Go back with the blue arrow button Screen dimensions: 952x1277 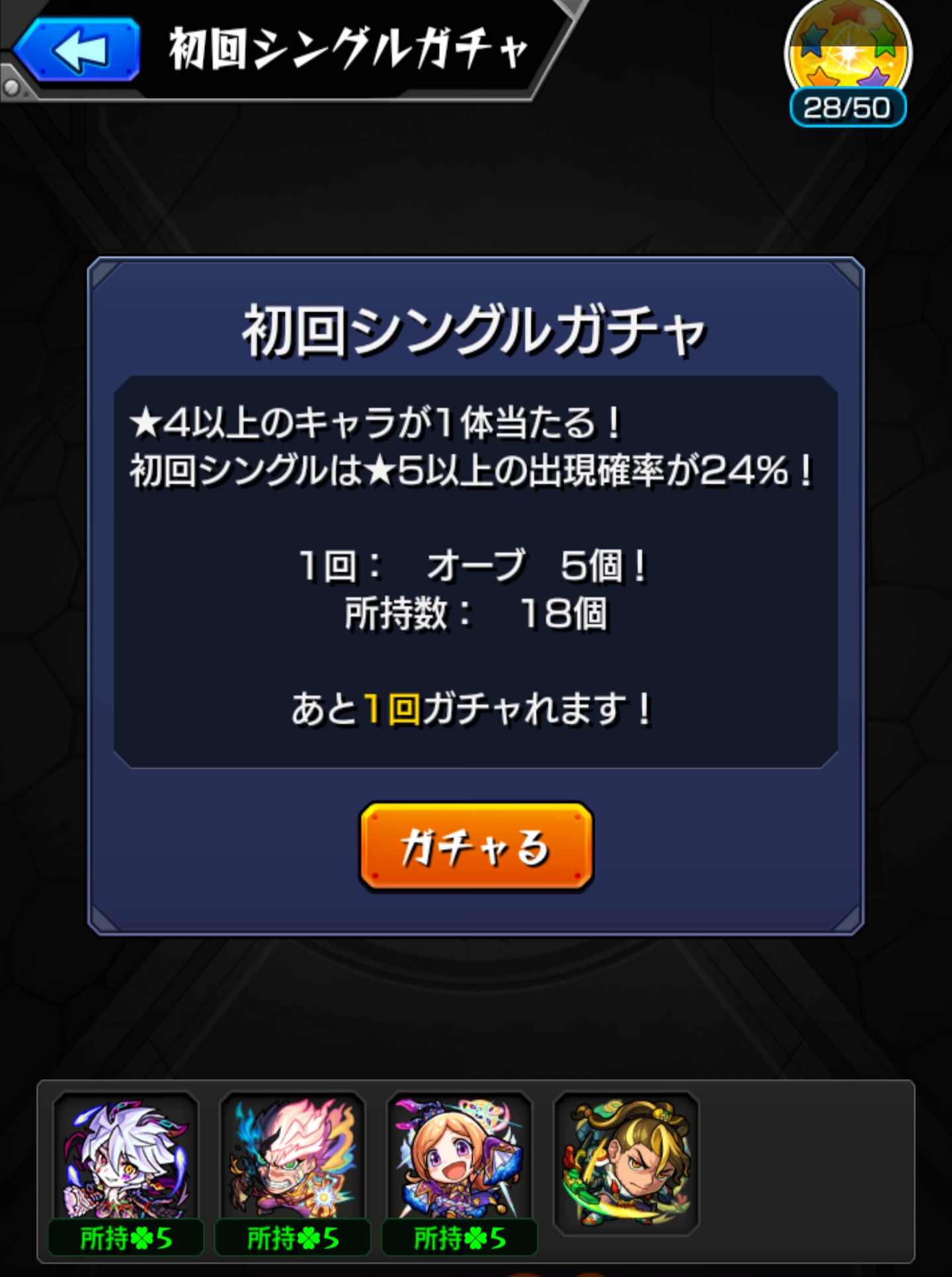78,50
